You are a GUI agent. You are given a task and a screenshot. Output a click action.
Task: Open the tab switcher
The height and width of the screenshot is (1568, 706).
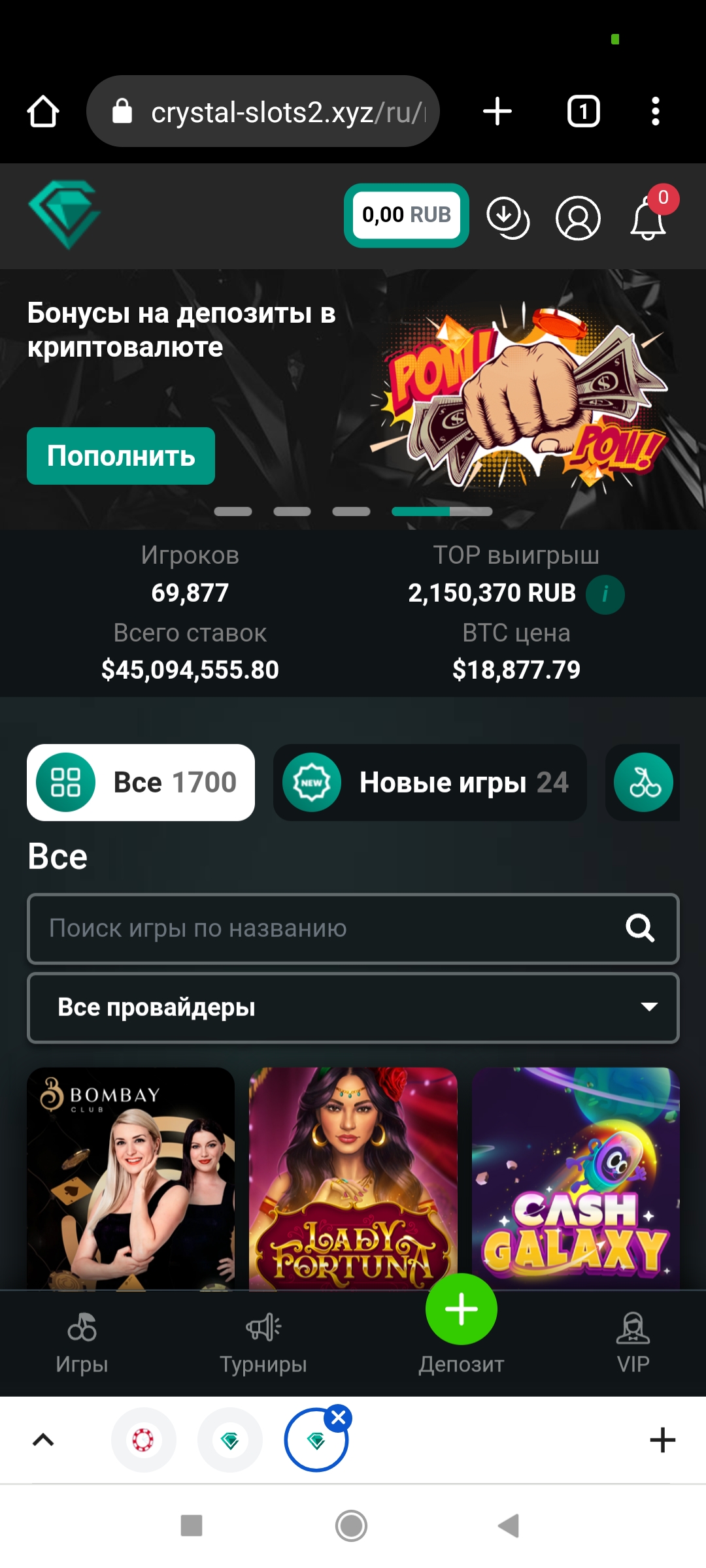[x=583, y=111]
